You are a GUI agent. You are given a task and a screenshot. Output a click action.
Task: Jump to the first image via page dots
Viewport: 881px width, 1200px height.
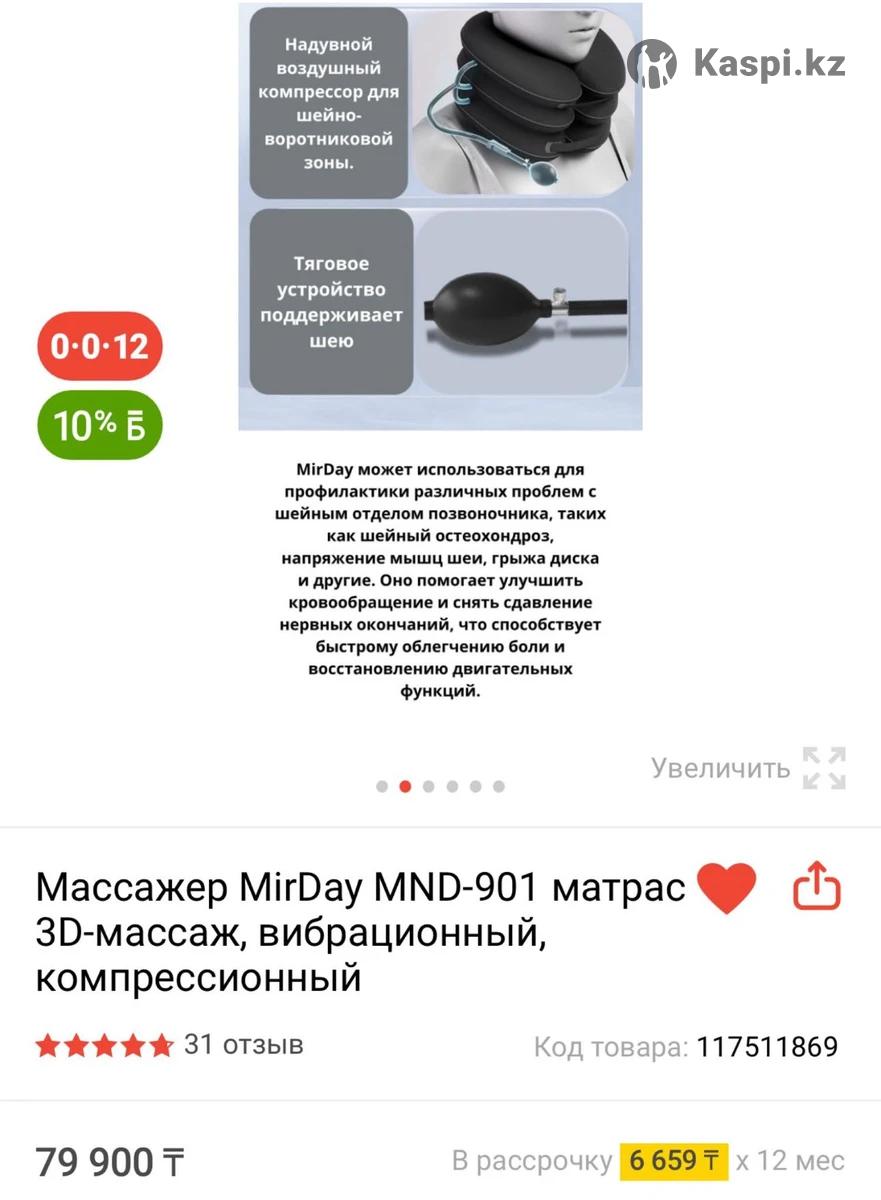382,786
